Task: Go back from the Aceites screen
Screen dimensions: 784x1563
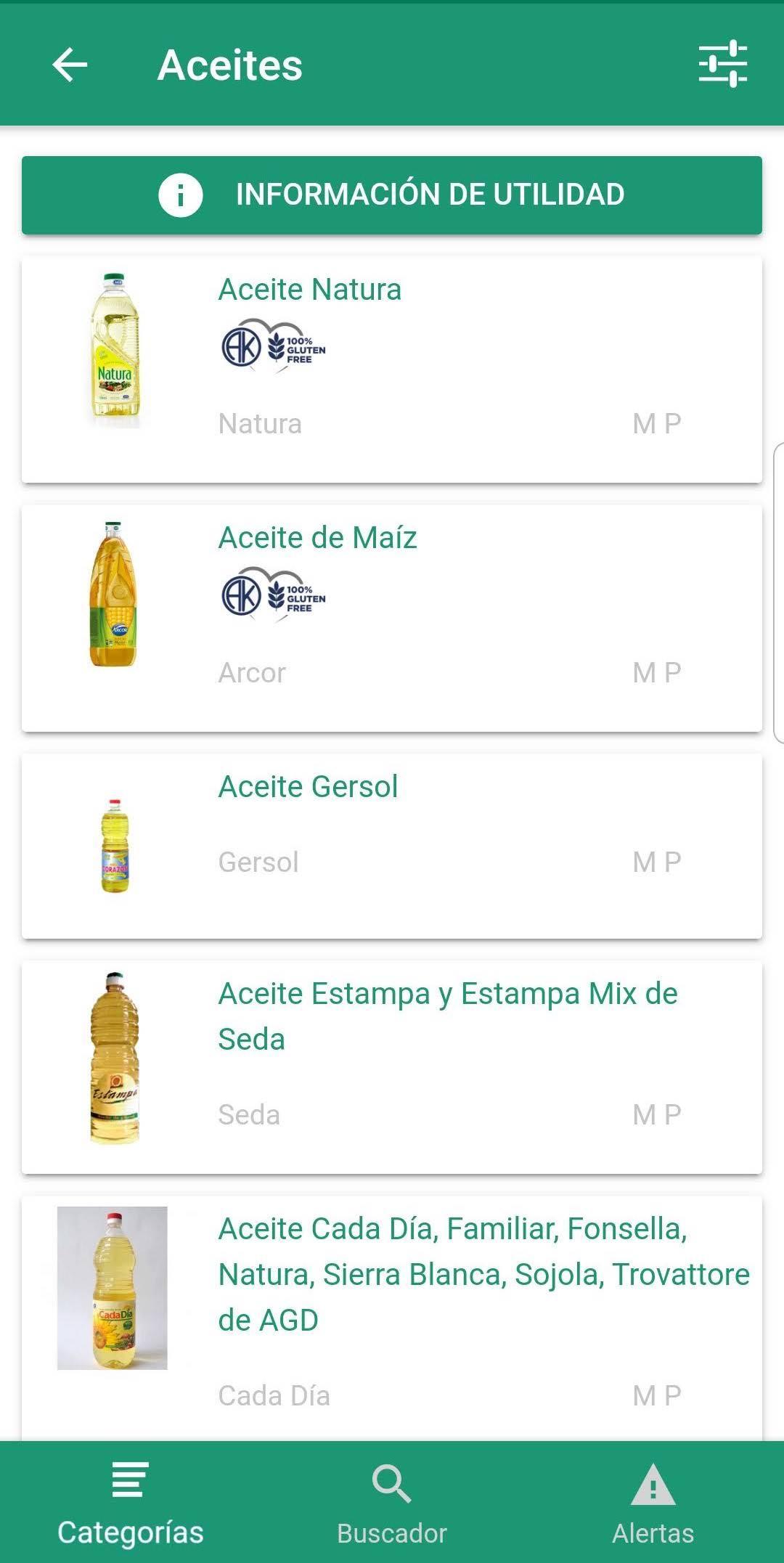Action: click(70, 65)
